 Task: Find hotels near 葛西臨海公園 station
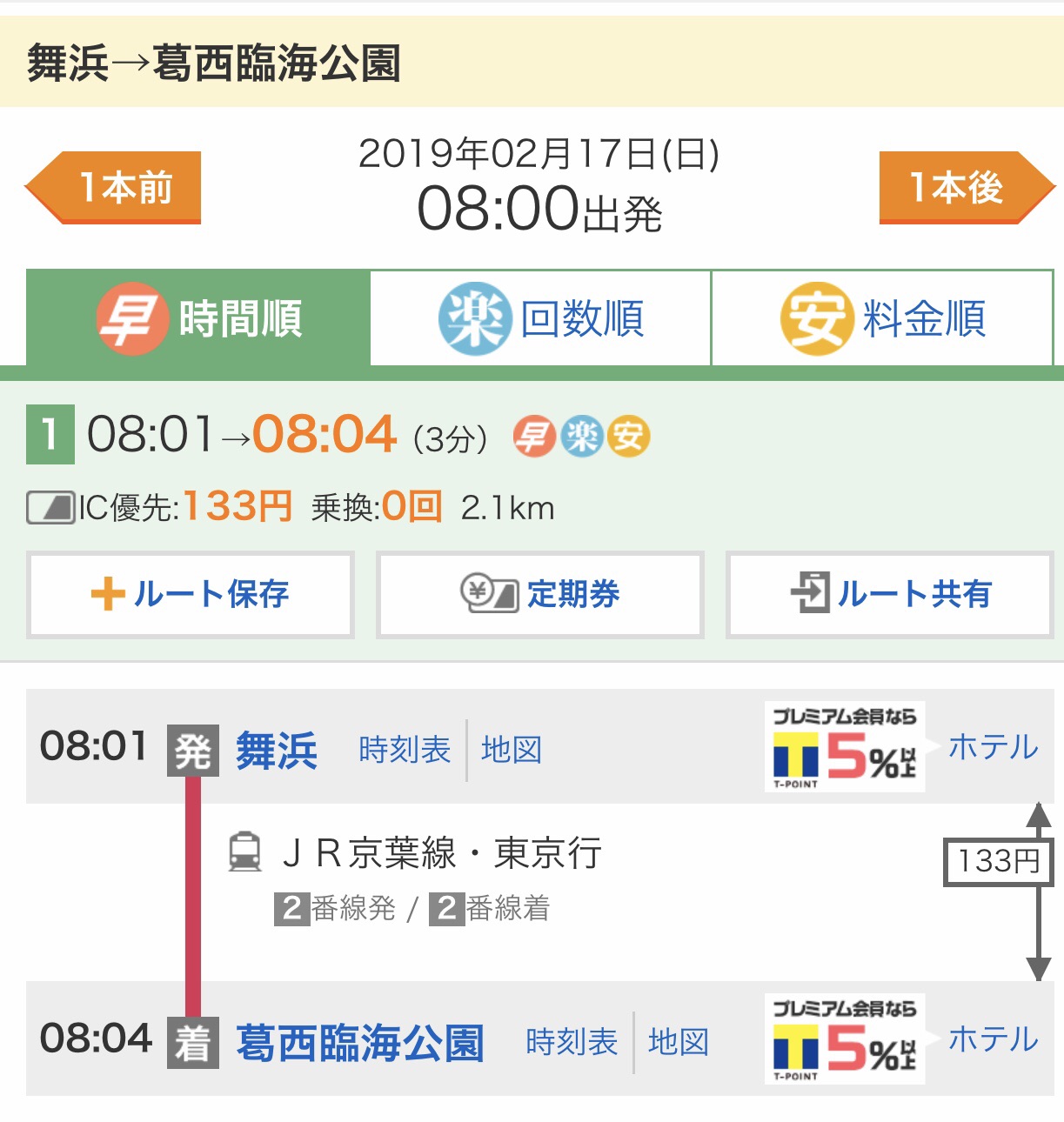coord(994,1039)
